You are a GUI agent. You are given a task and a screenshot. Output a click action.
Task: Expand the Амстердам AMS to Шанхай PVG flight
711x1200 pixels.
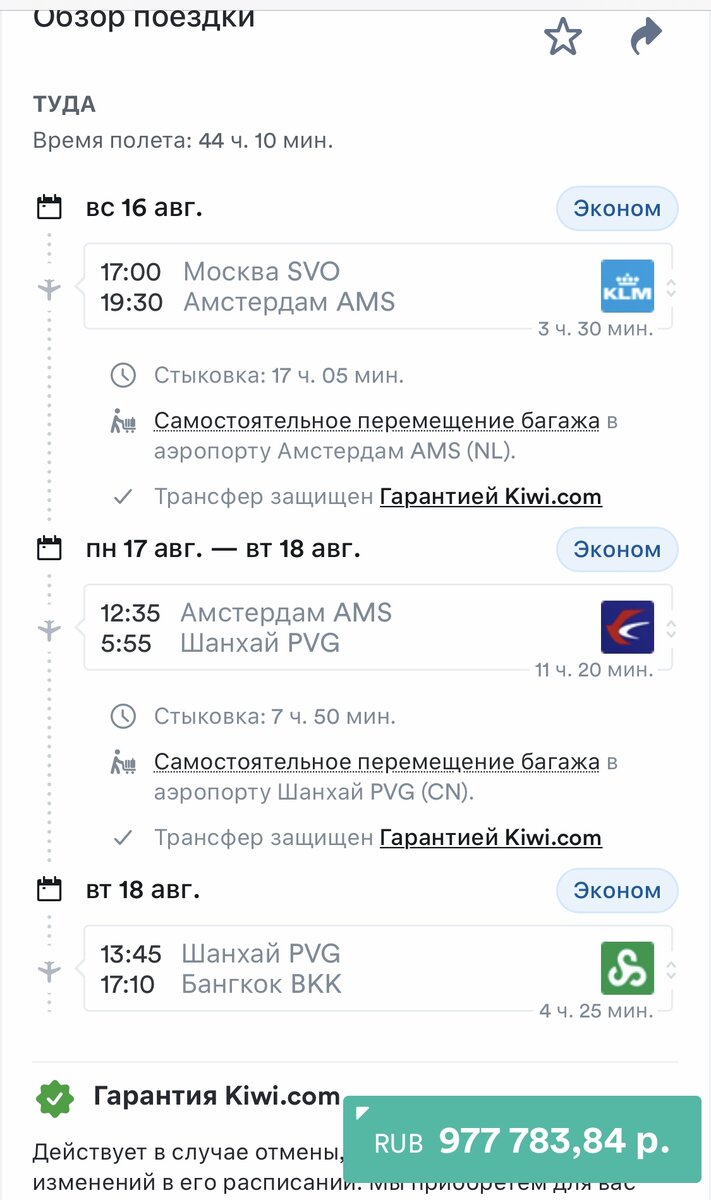click(x=378, y=627)
